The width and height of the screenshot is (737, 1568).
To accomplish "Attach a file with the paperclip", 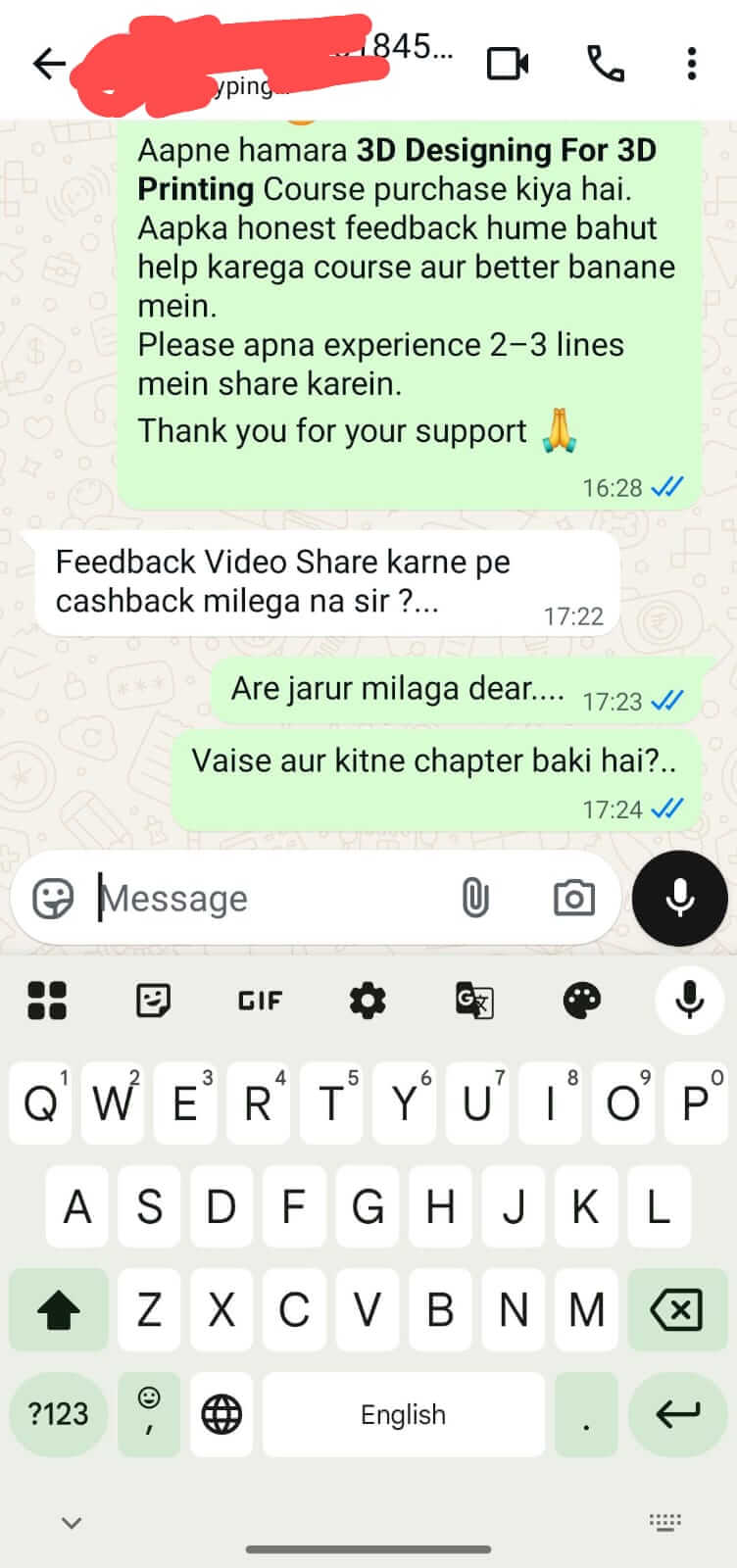I will (x=475, y=898).
